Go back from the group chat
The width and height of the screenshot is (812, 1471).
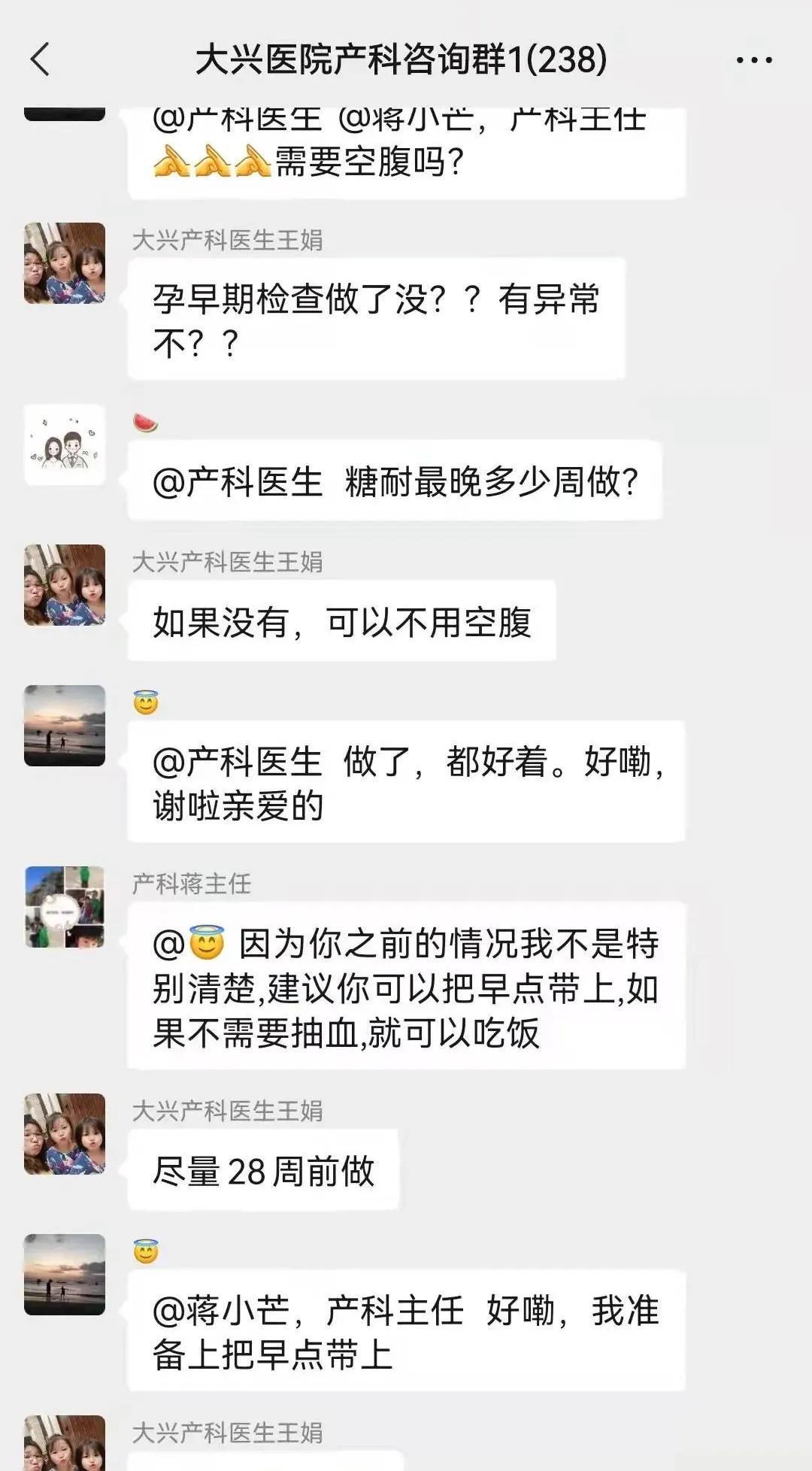point(41,60)
